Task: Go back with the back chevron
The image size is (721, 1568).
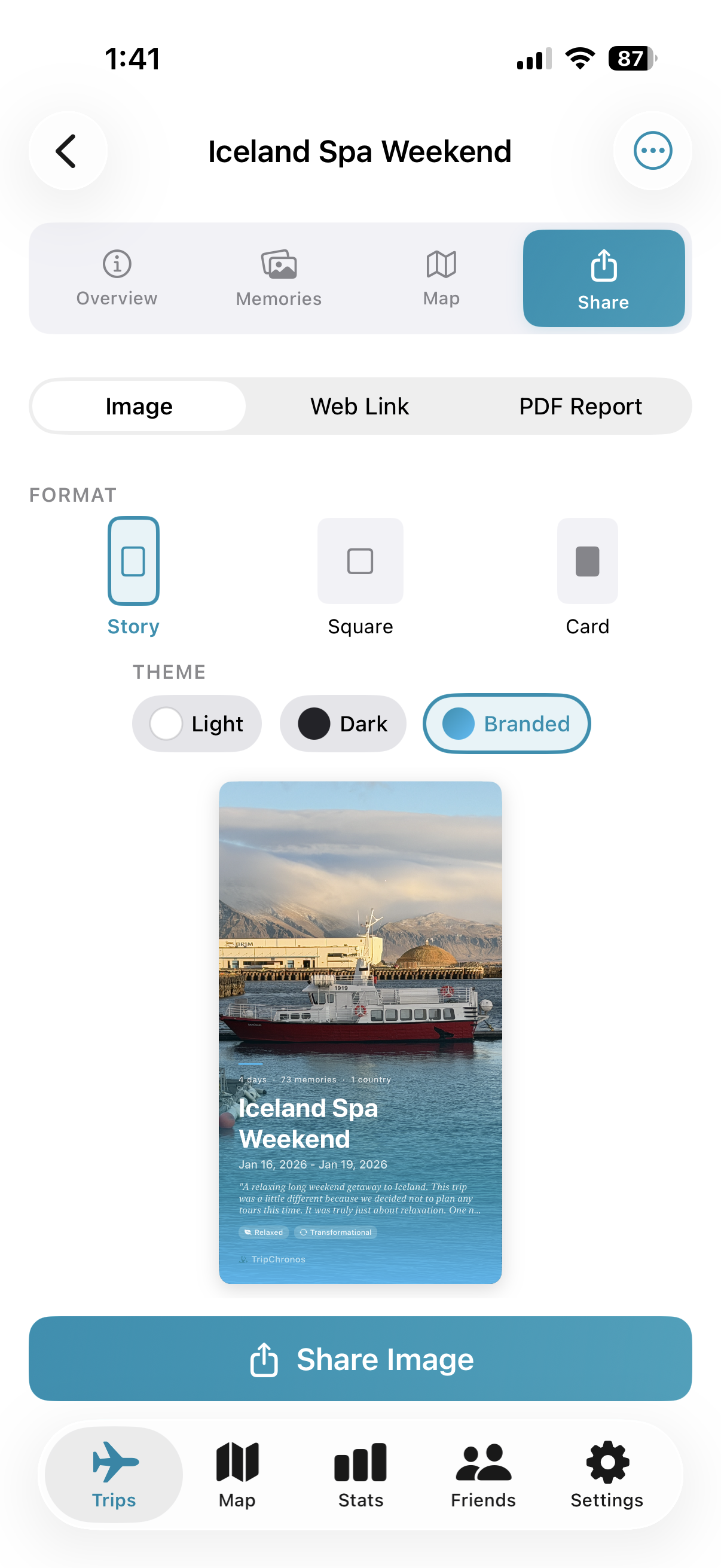Action: (x=68, y=151)
